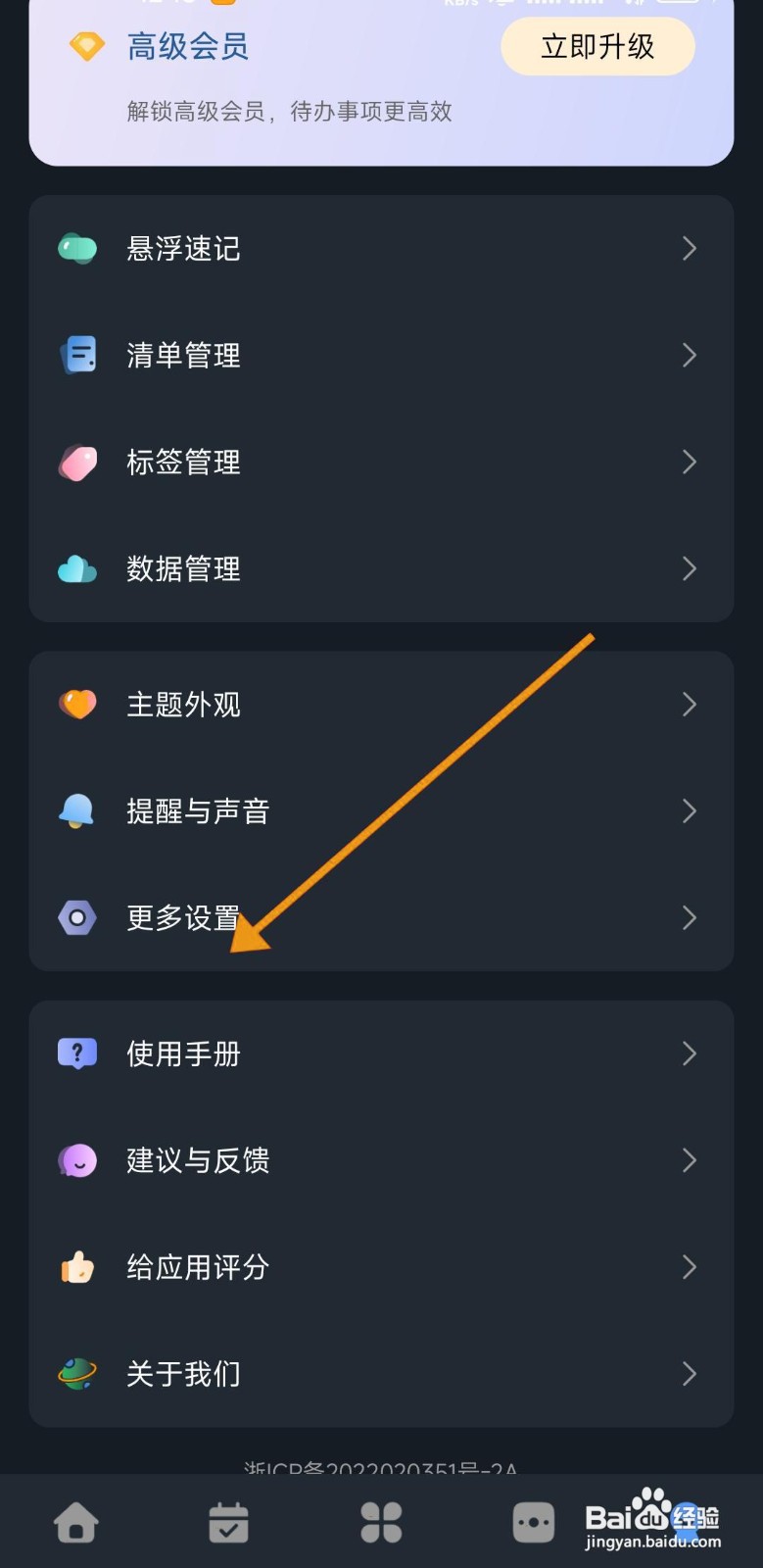
Task: Click the globe icon beside 关于我们
Action: click(x=76, y=1374)
